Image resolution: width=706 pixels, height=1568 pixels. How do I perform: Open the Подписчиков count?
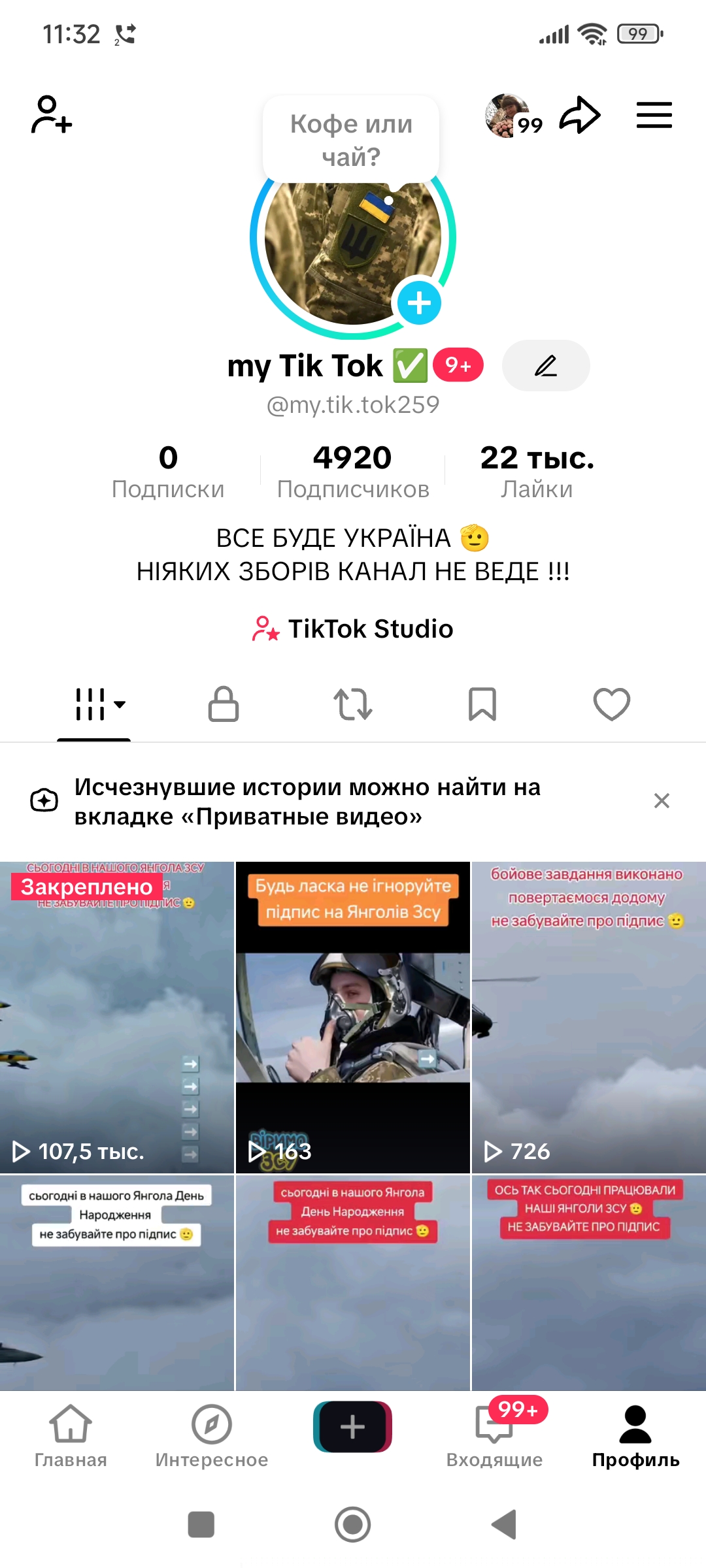point(353,469)
